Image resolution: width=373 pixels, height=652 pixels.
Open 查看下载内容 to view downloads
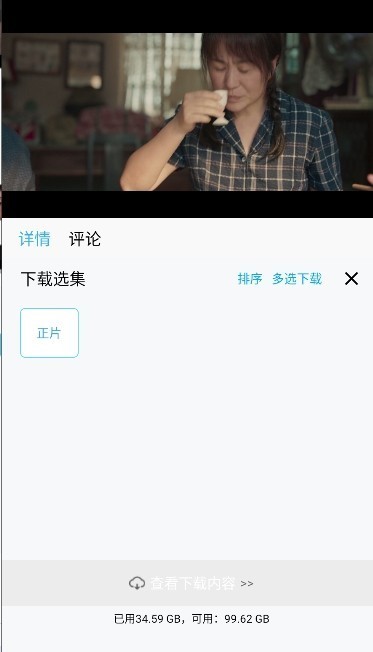pos(191,583)
